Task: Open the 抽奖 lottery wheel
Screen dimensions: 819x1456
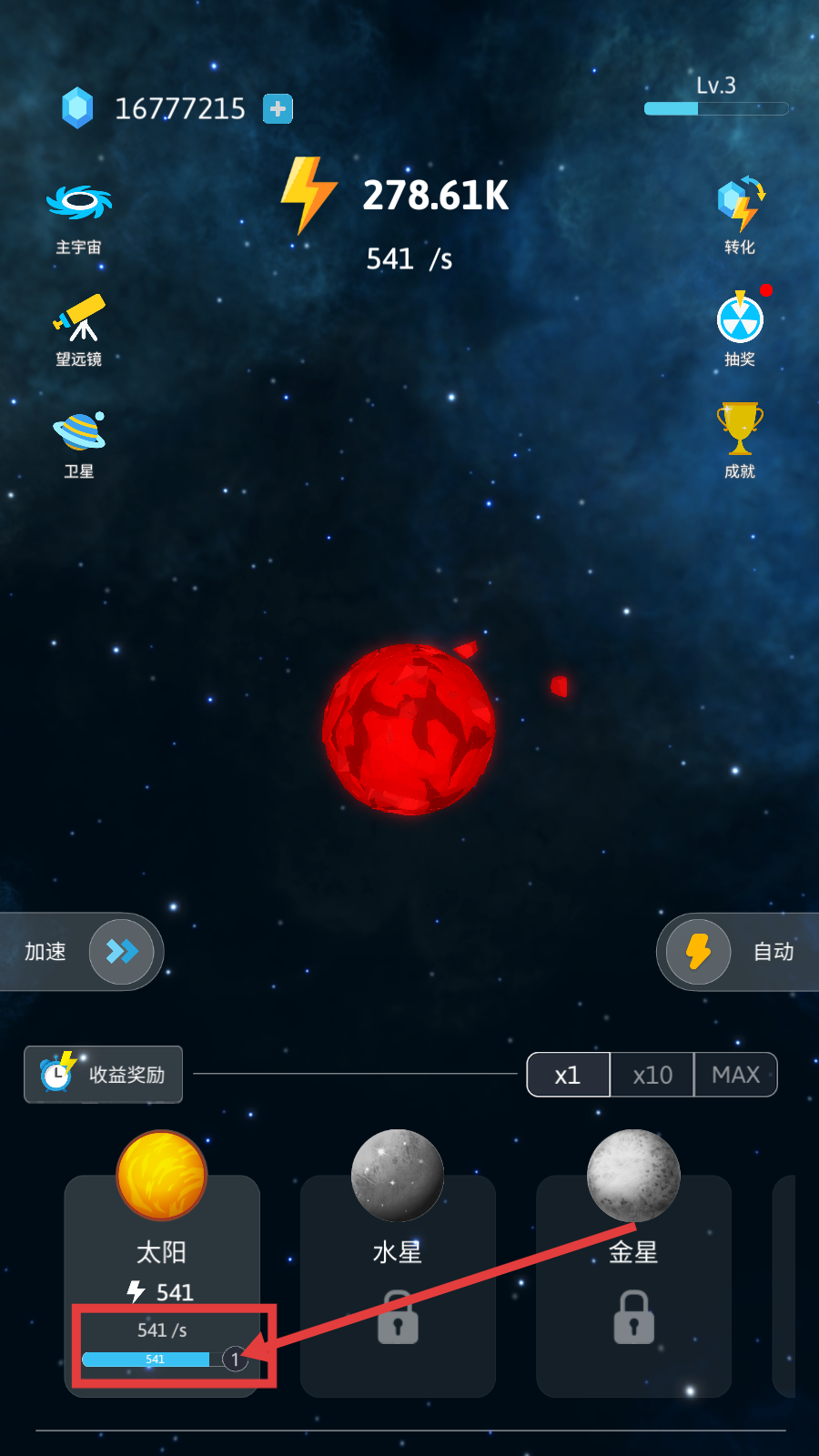Action: click(x=740, y=327)
